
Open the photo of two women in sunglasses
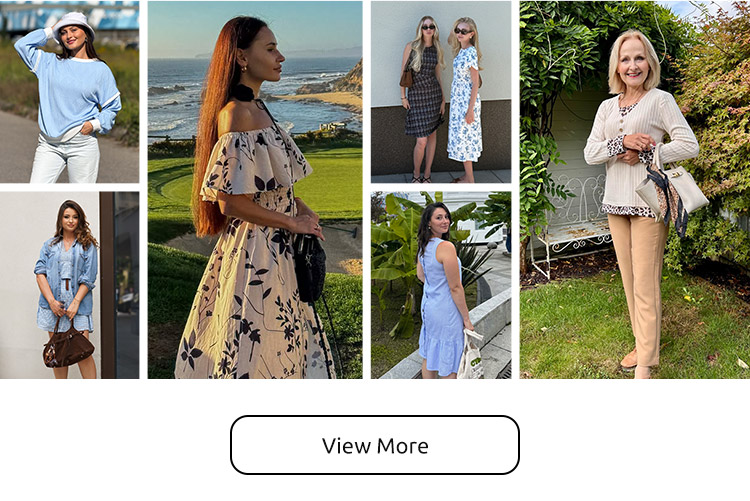pos(440,92)
